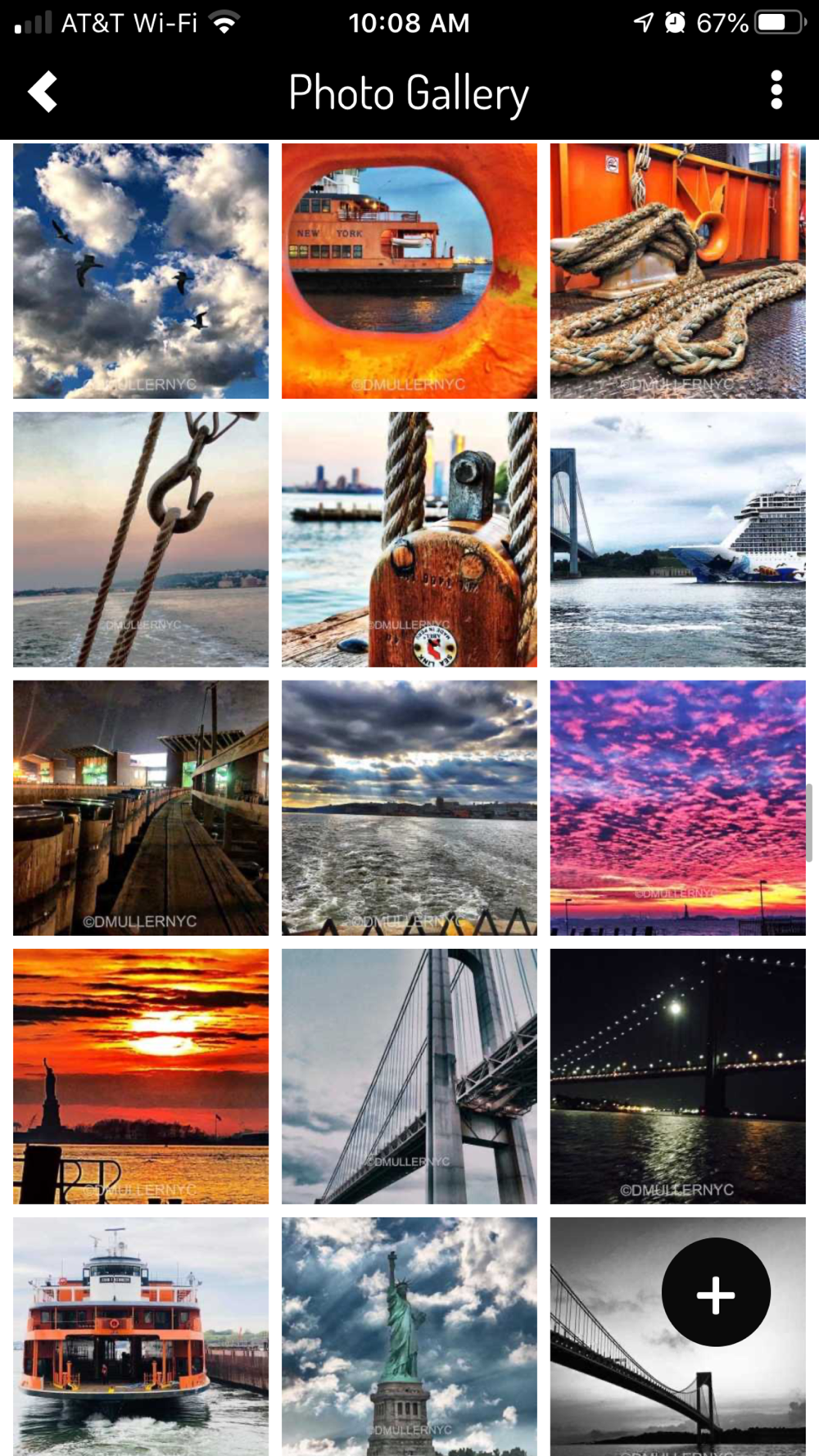
Task: Open the daytime bridge tower photo
Action: pos(409,1076)
